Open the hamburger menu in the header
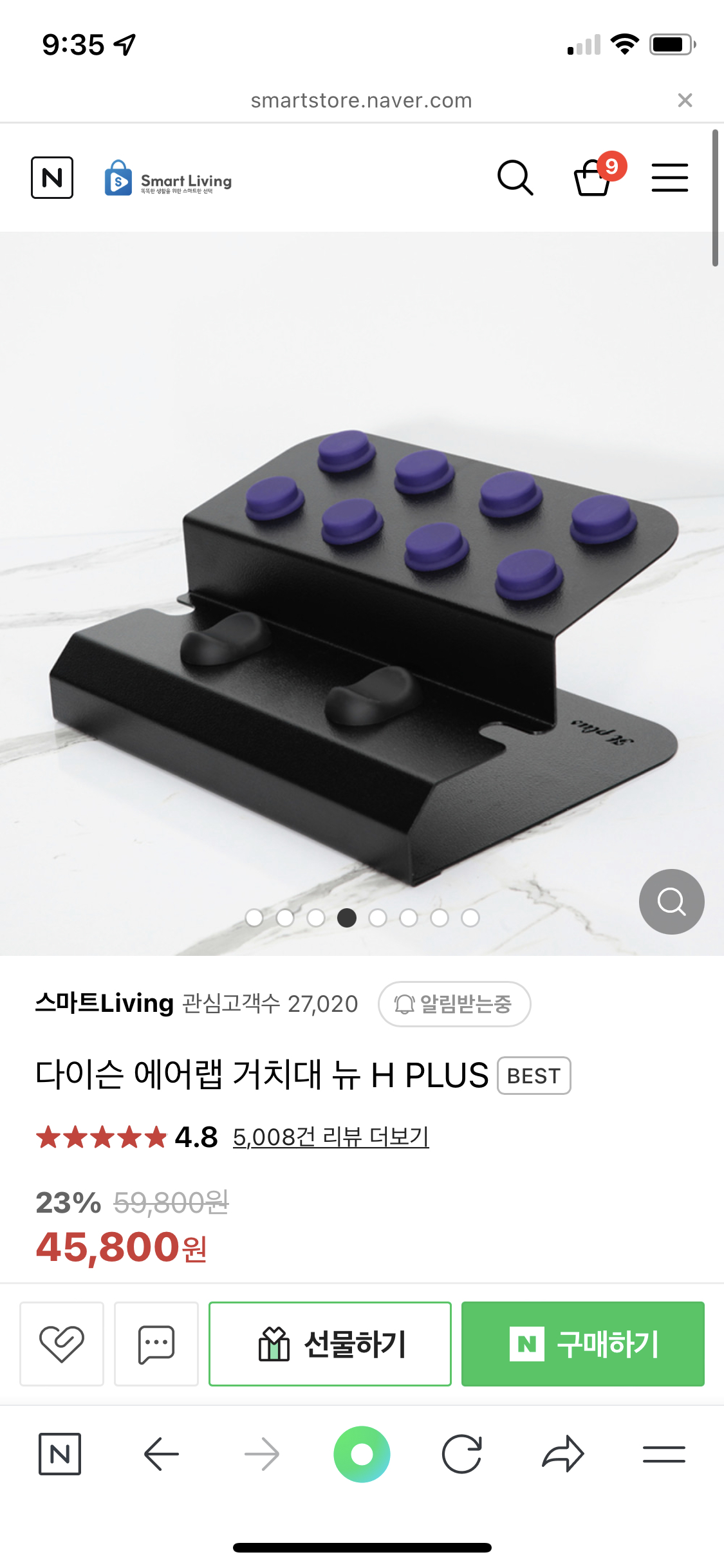The image size is (724, 1568). point(669,178)
